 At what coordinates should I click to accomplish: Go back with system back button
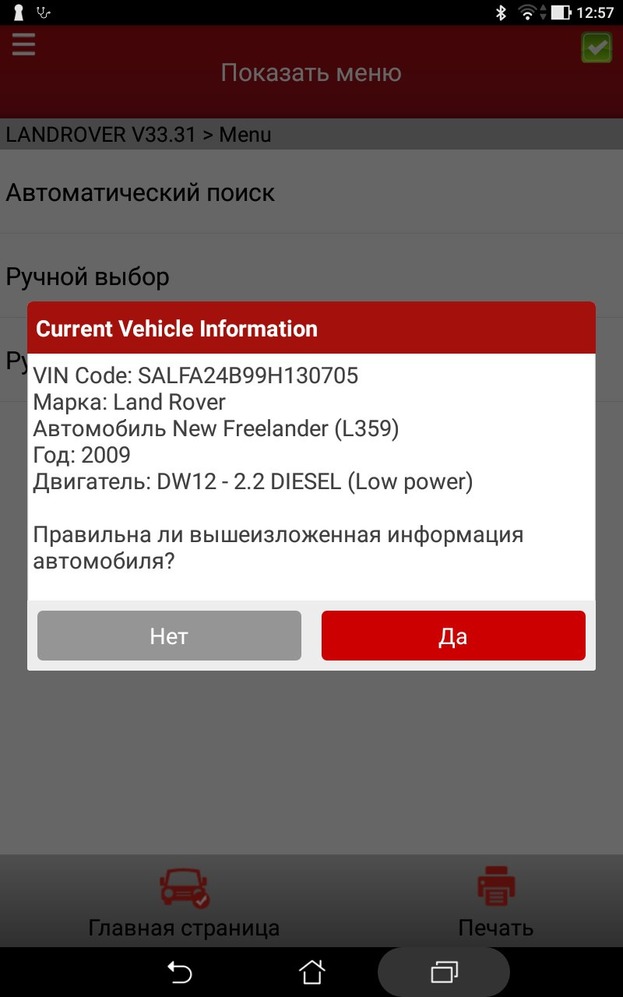click(x=179, y=971)
